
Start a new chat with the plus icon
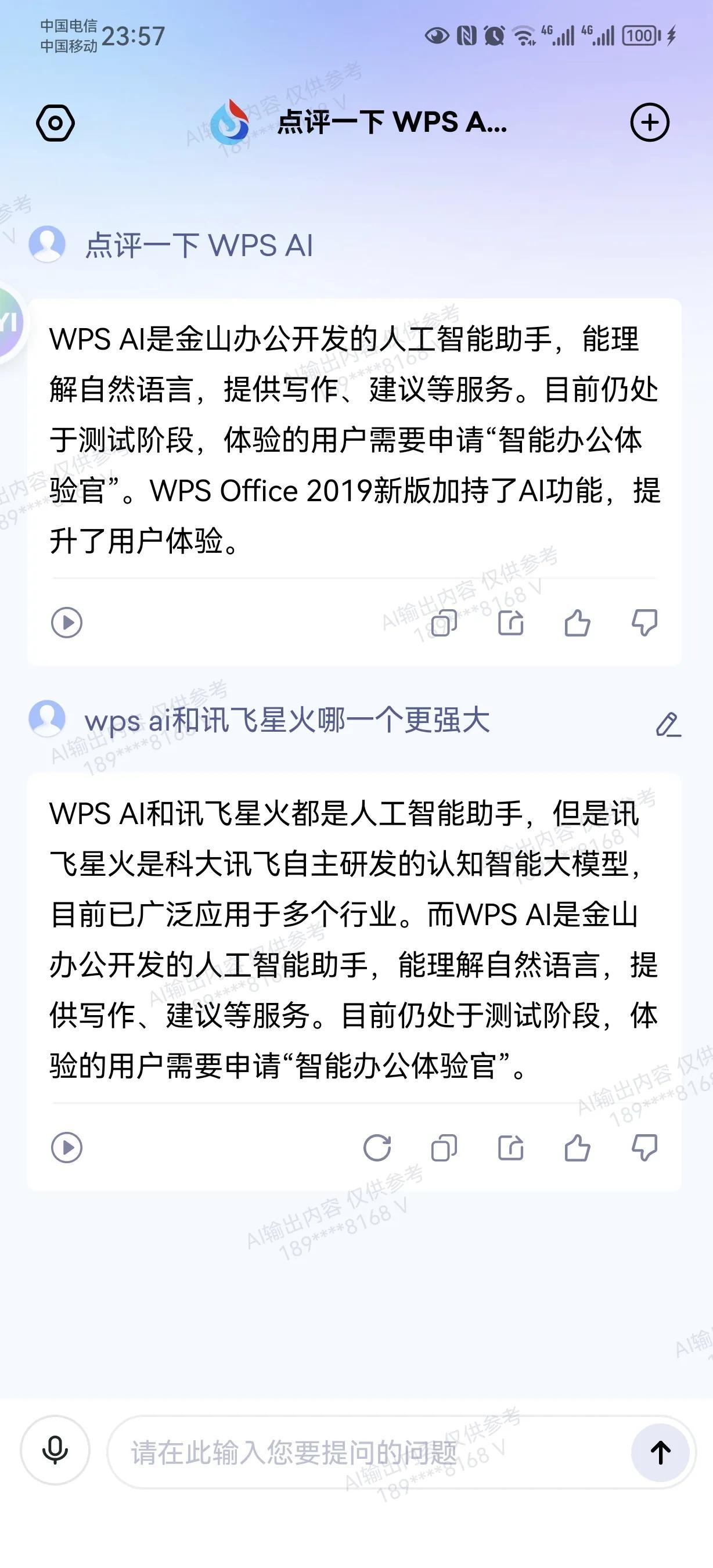pyautogui.click(x=650, y=123)
